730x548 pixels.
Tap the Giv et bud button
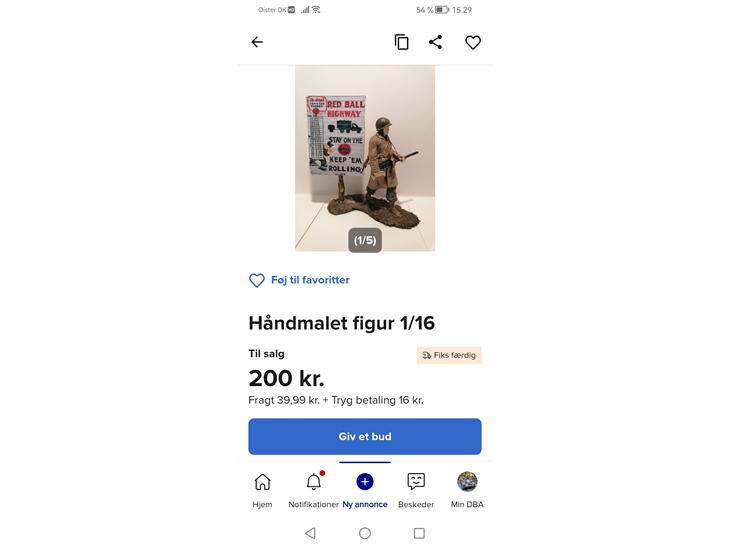[365, 437]
